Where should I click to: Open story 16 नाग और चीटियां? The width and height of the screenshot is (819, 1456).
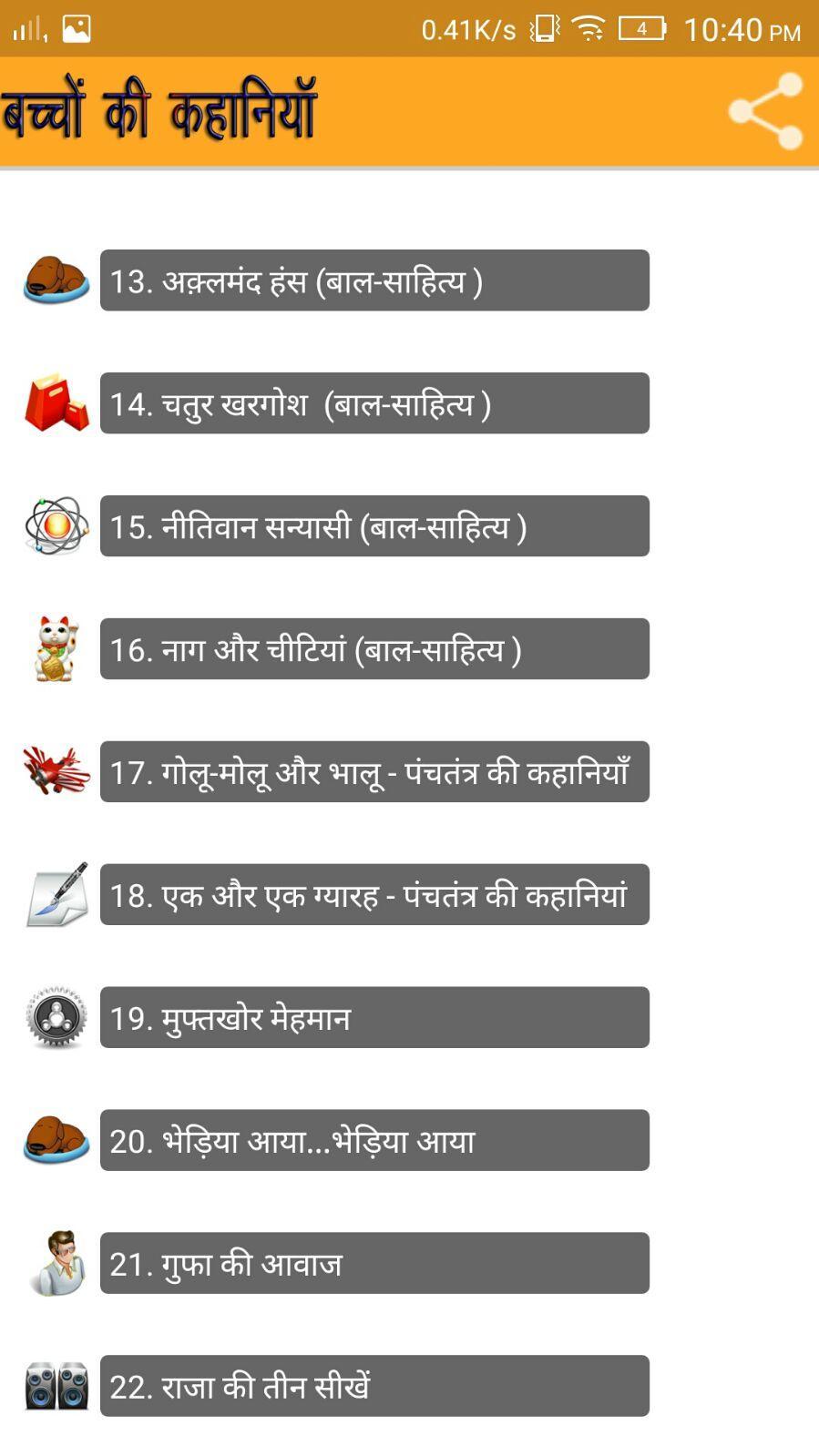pos(375,649)
